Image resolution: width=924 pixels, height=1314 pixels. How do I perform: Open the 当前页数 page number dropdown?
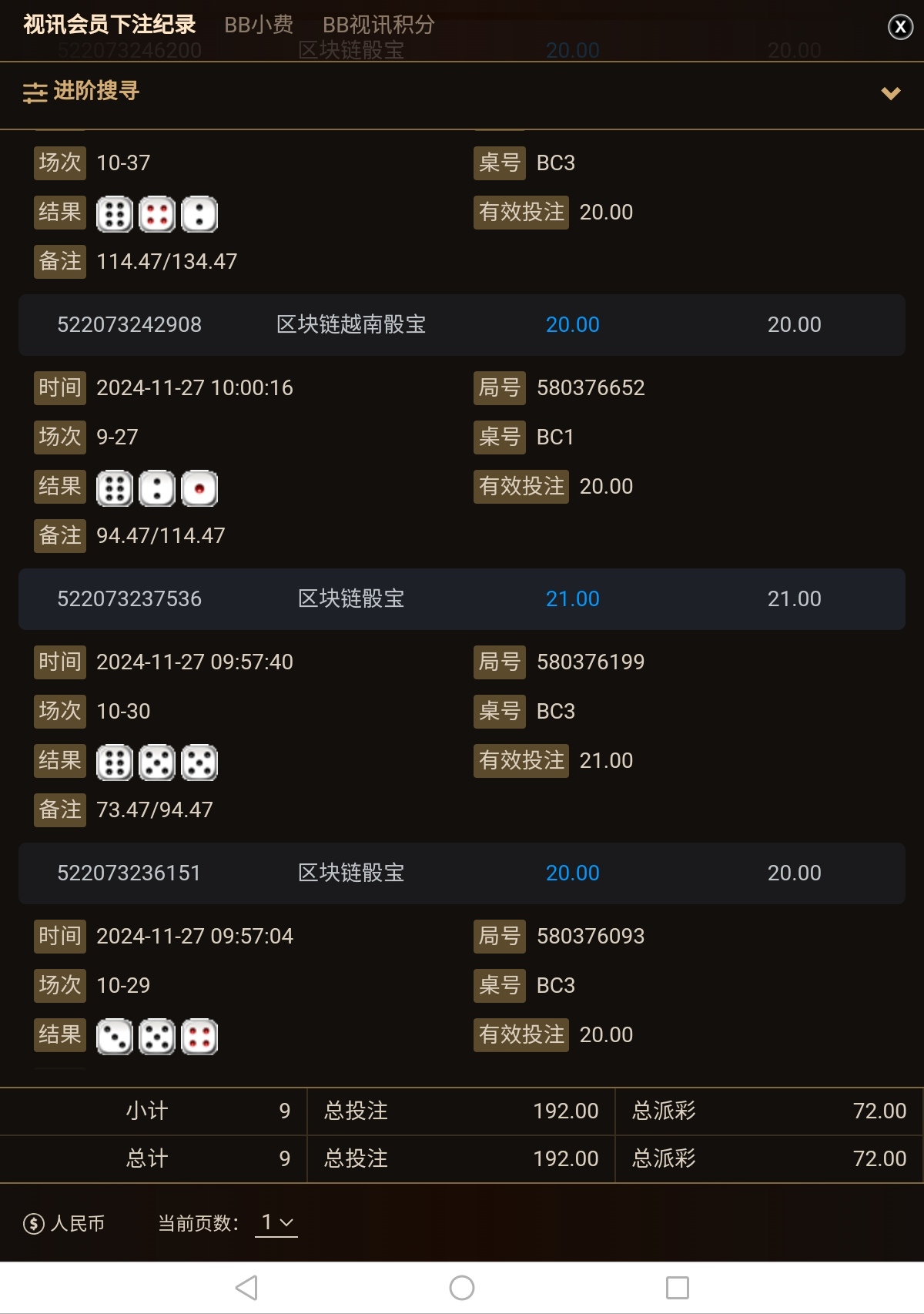(276, 1222)
